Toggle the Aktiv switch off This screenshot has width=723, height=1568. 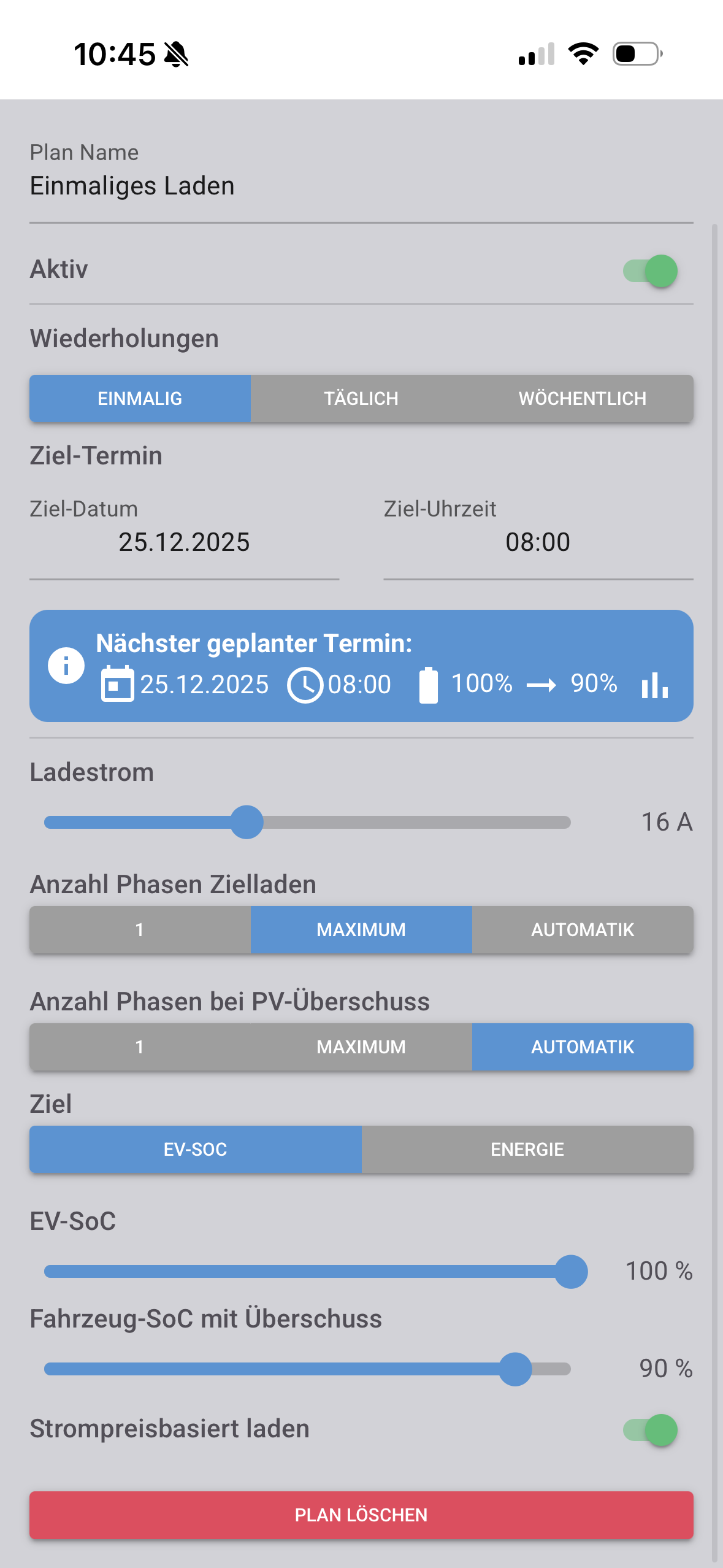click(650, 271)
